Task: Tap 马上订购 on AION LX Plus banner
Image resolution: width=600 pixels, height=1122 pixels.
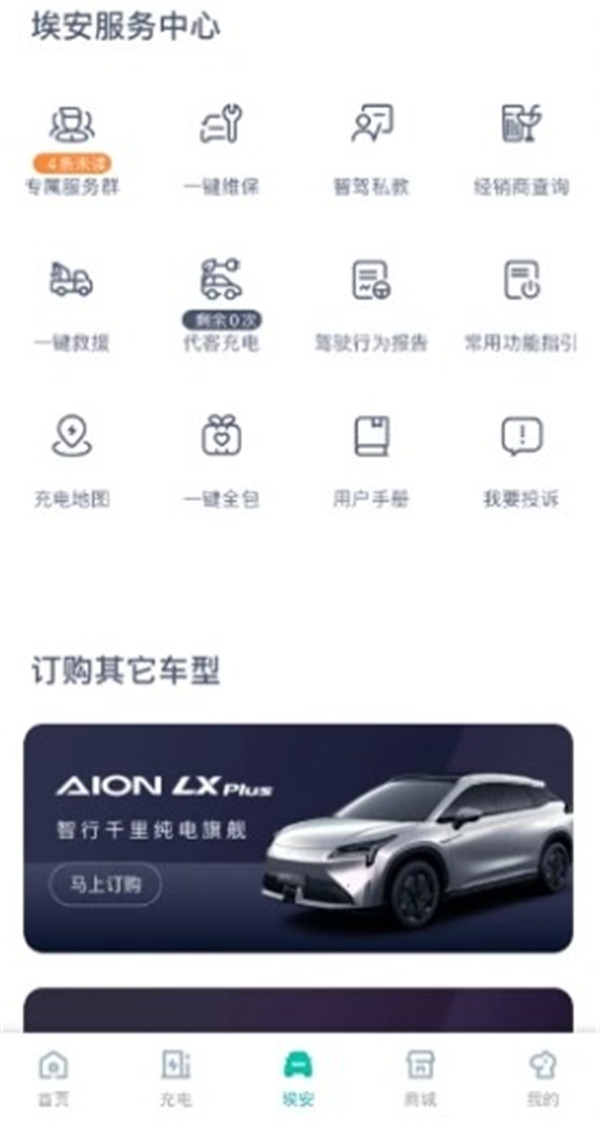Action: (x=106, y=884)
